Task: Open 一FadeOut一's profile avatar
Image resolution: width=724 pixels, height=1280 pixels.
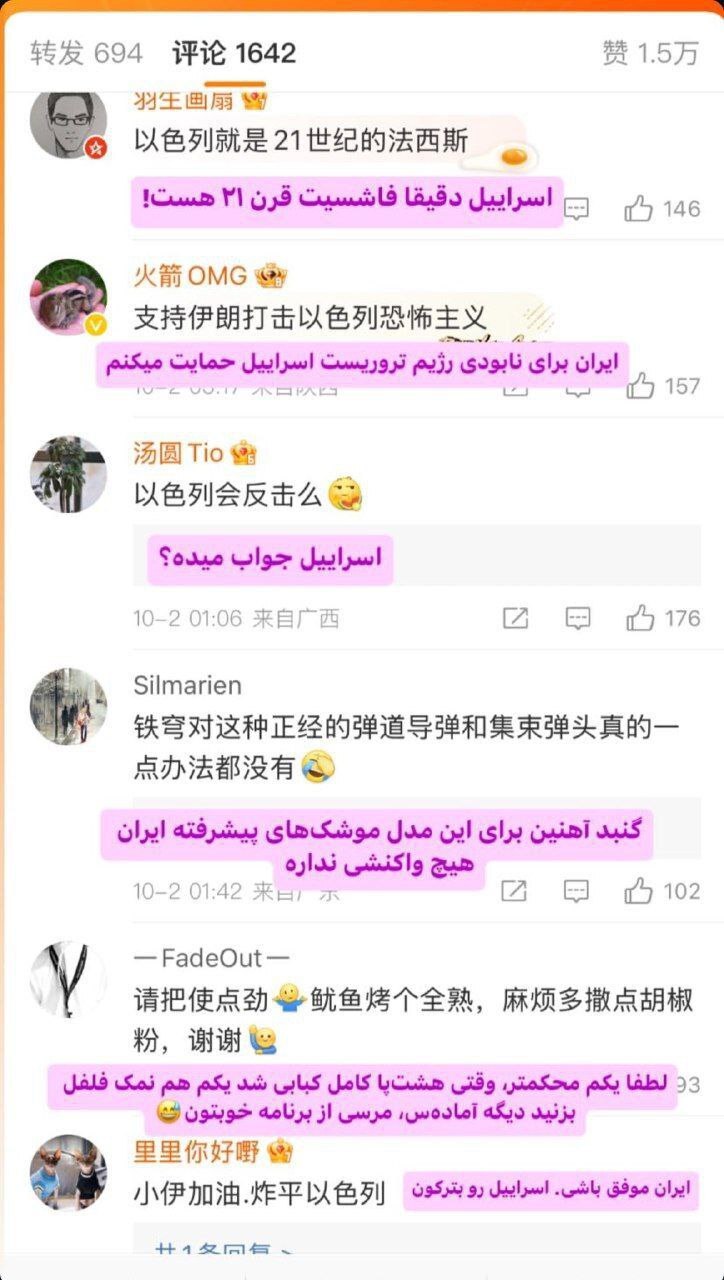Action: click(68, 979)
